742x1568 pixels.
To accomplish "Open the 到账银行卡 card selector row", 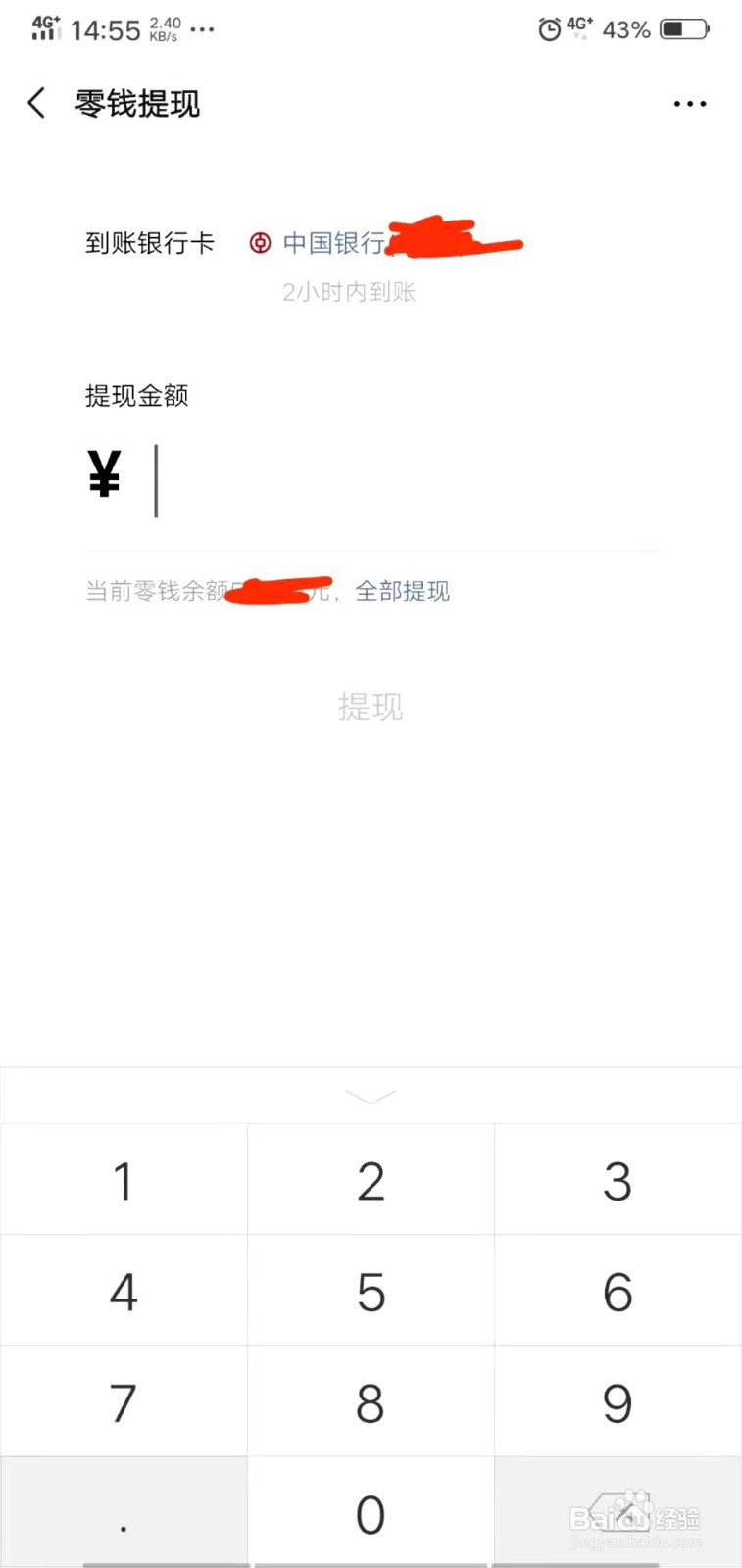I will [x=150, y=244].
